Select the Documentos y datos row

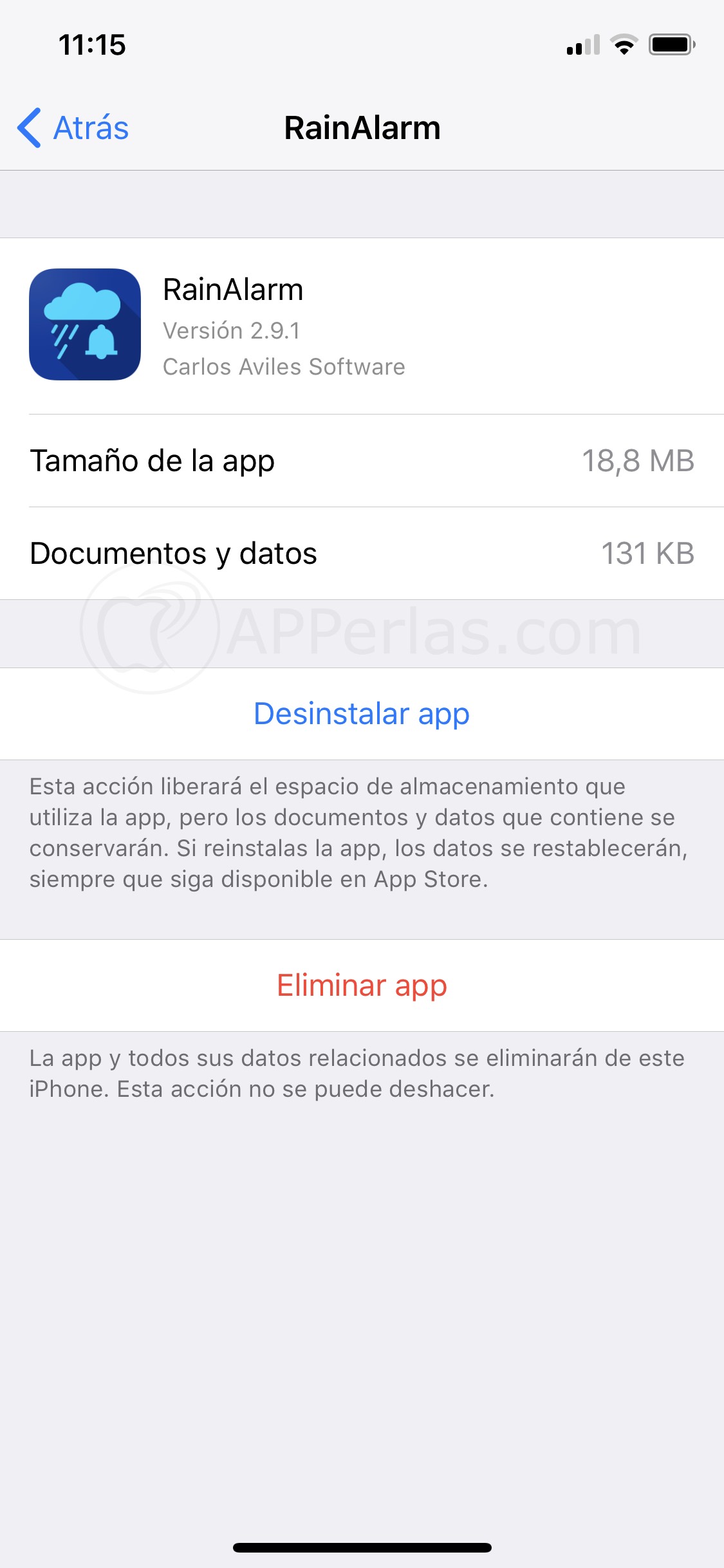(x=362, y=554)
